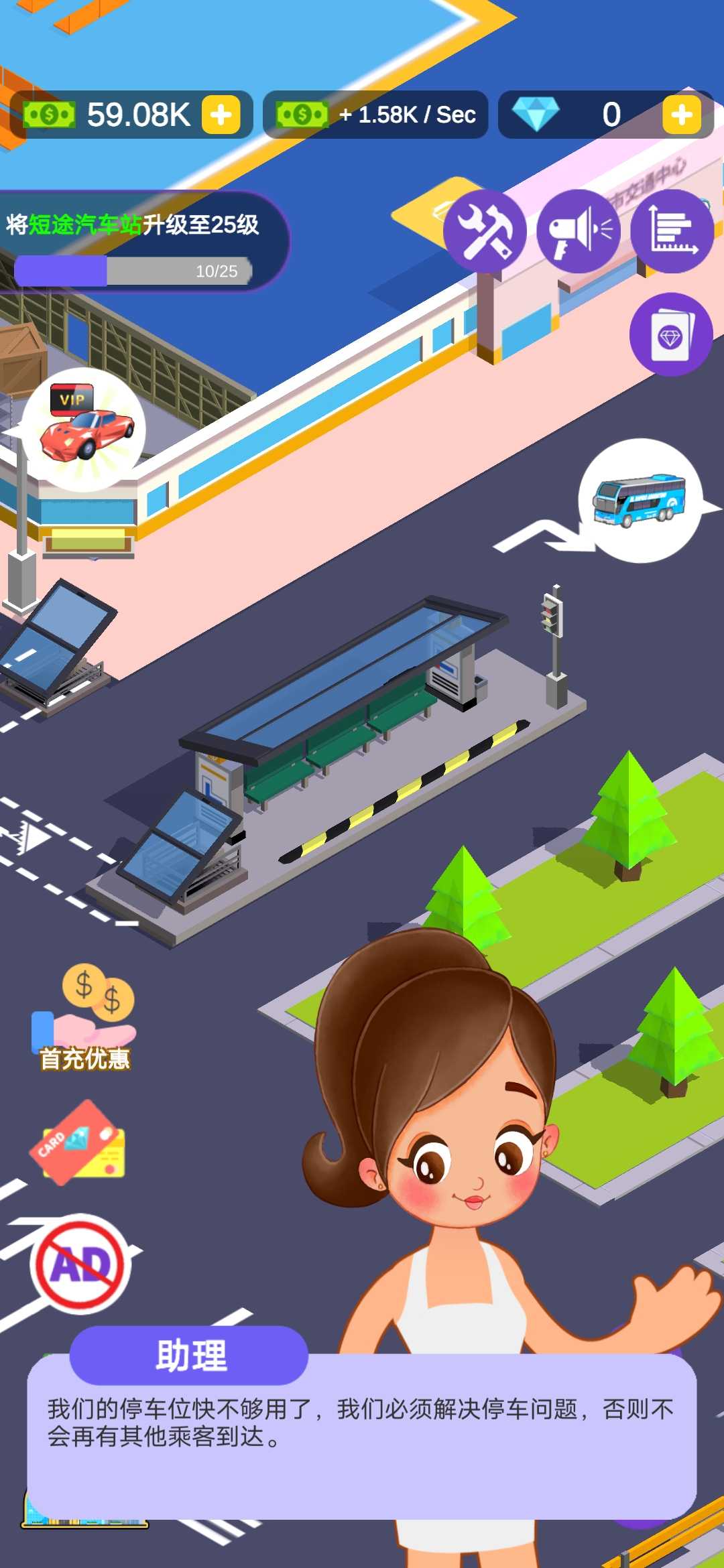Add more cash with the plus button
The height and width of the screenshot is (1568, 724).
tap(221, 115)
